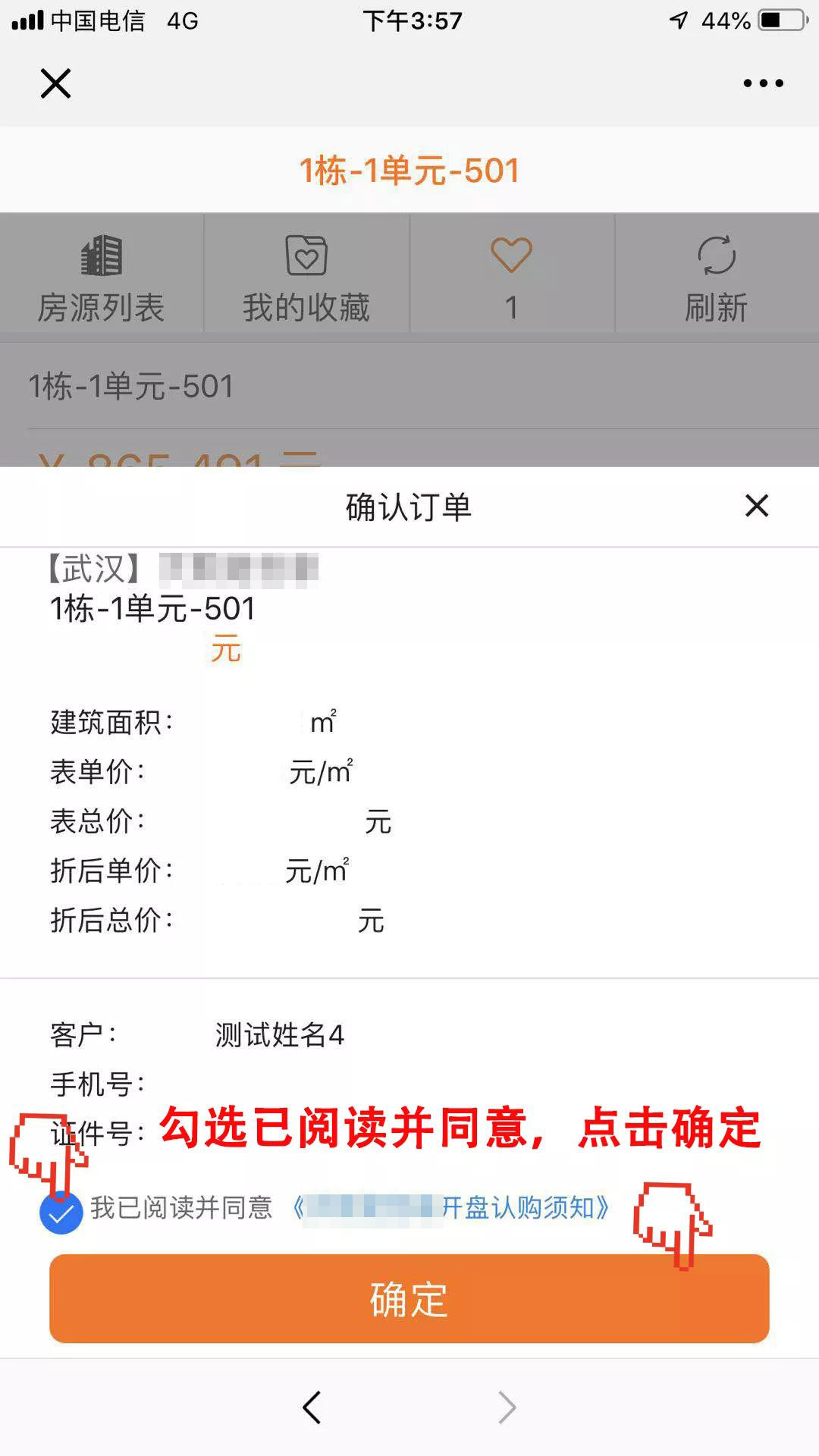Dismiss the 确认订单 dialog
This screenshot has width=819, height=1456.
pyautogui.click(x=756, y=506)
